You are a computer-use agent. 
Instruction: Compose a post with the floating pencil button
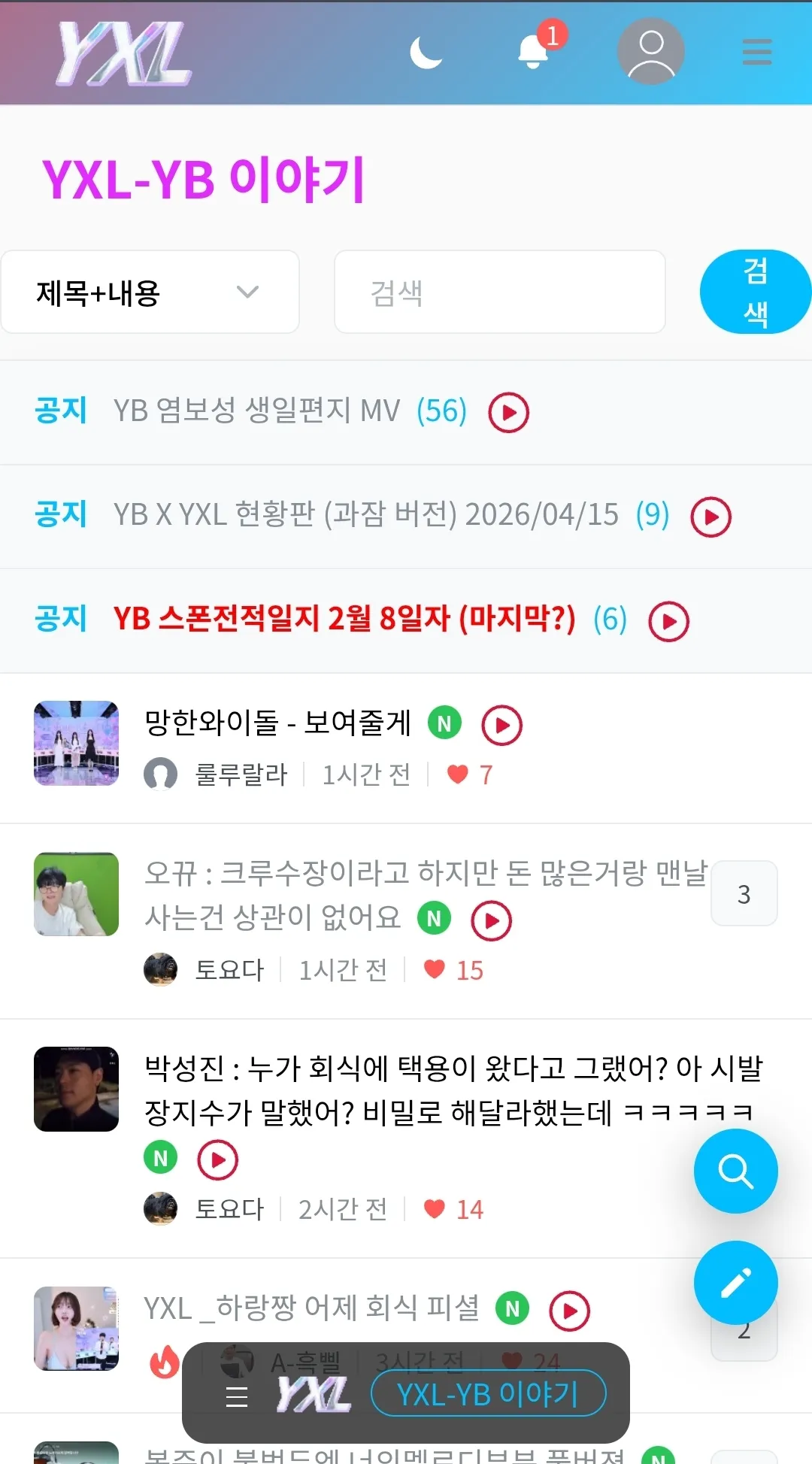click(735, 1282)
